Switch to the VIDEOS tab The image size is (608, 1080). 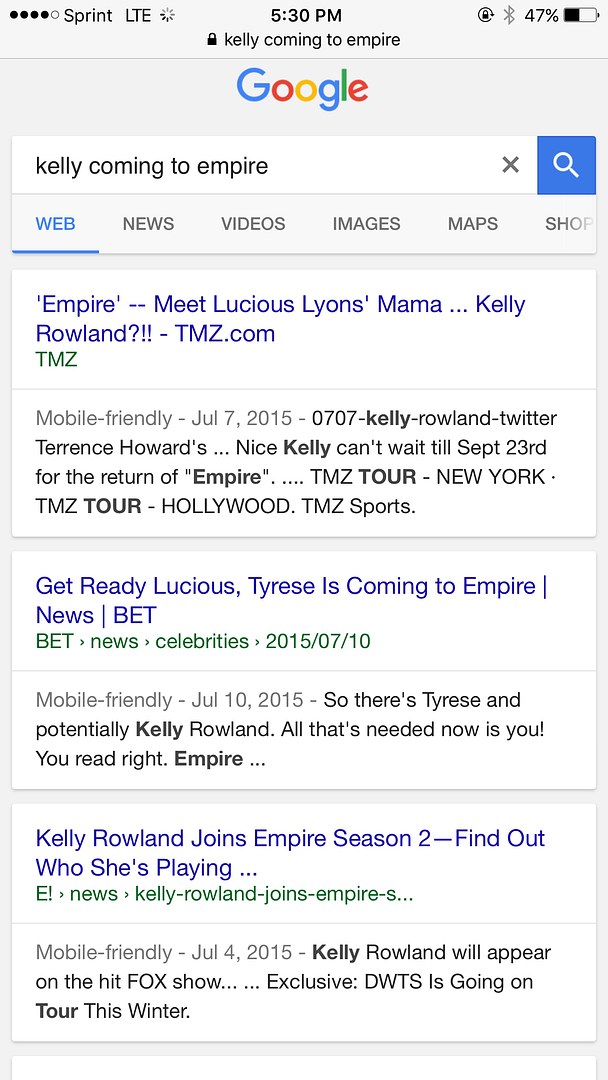(253, 224)
